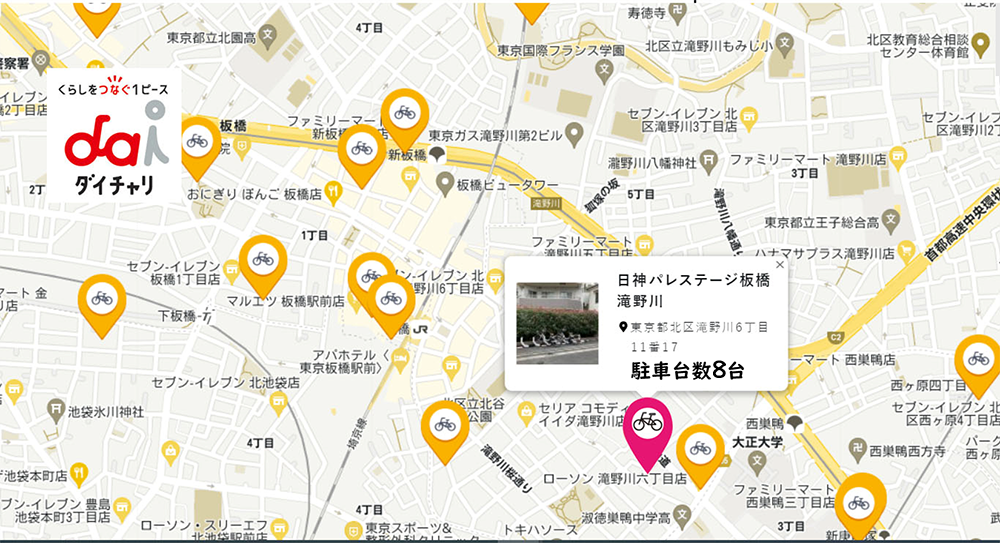The height and width of the screenshot is (543, 1000).
Task: Select the bike marker beside マルエツ 板橋駅前店
Action: coord(263,259)
